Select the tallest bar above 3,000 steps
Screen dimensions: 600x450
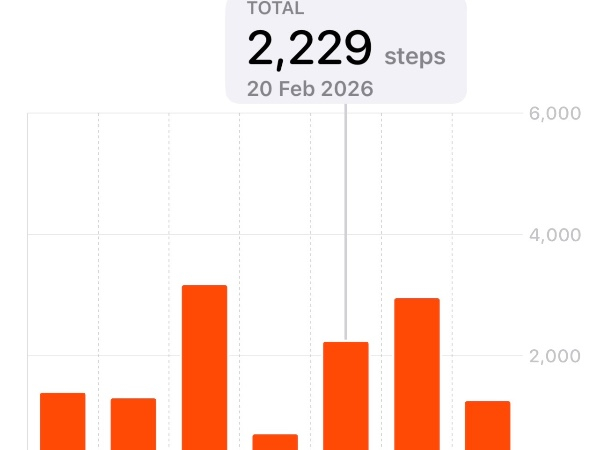204,367
